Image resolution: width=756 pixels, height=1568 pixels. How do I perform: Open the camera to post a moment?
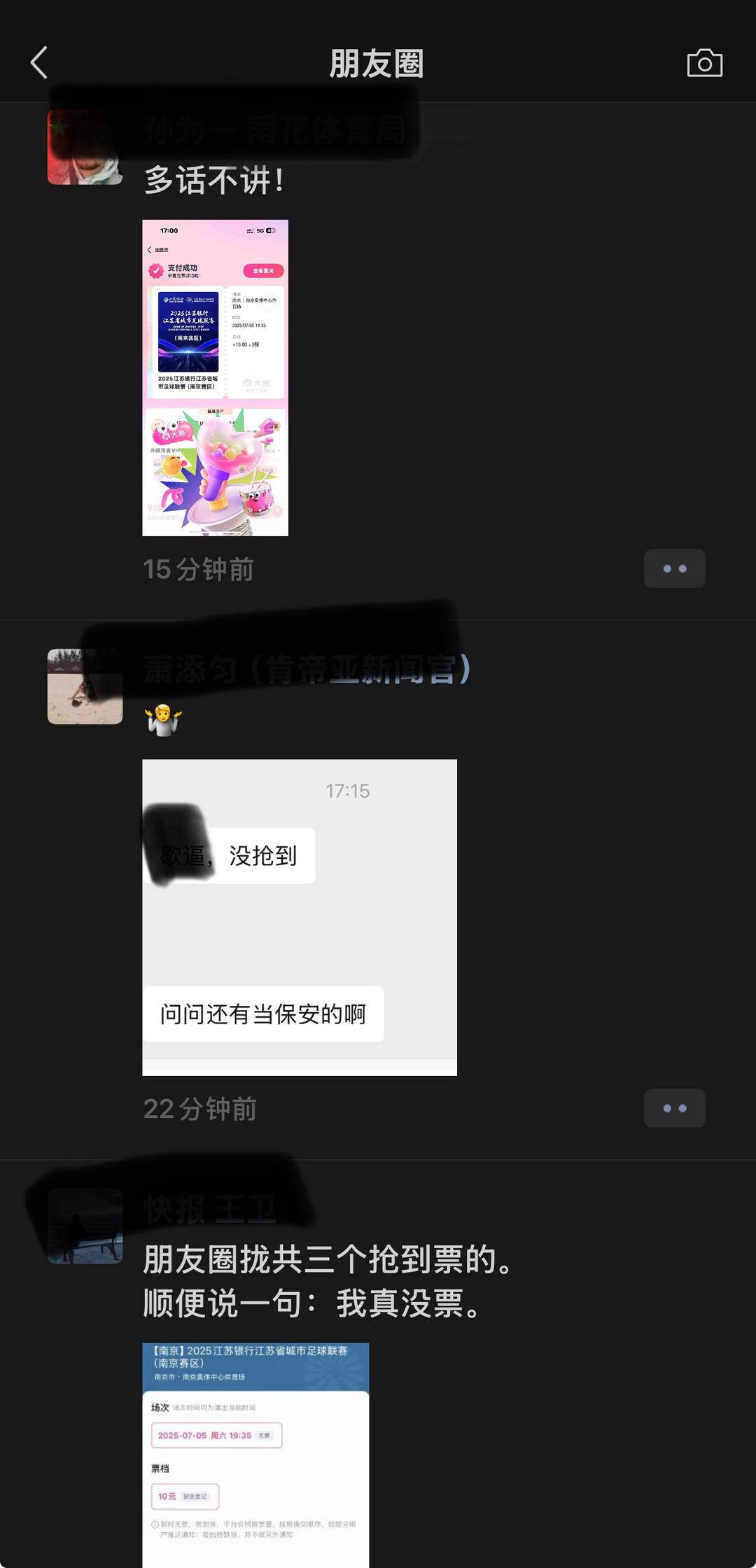point(704,63)
